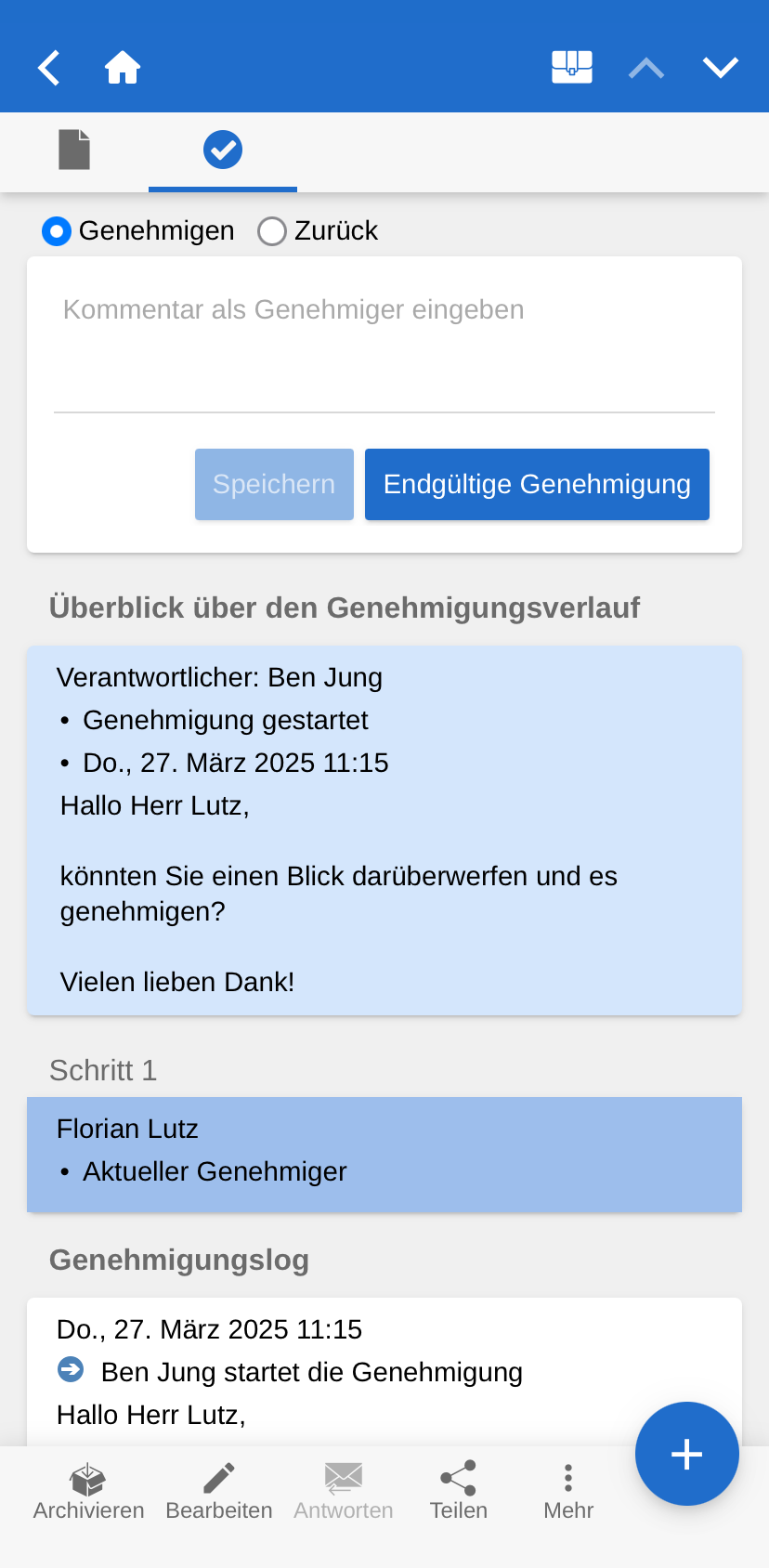Switch to the approval checkmark tab
The image size is (769, 1568).
point(223,150)
